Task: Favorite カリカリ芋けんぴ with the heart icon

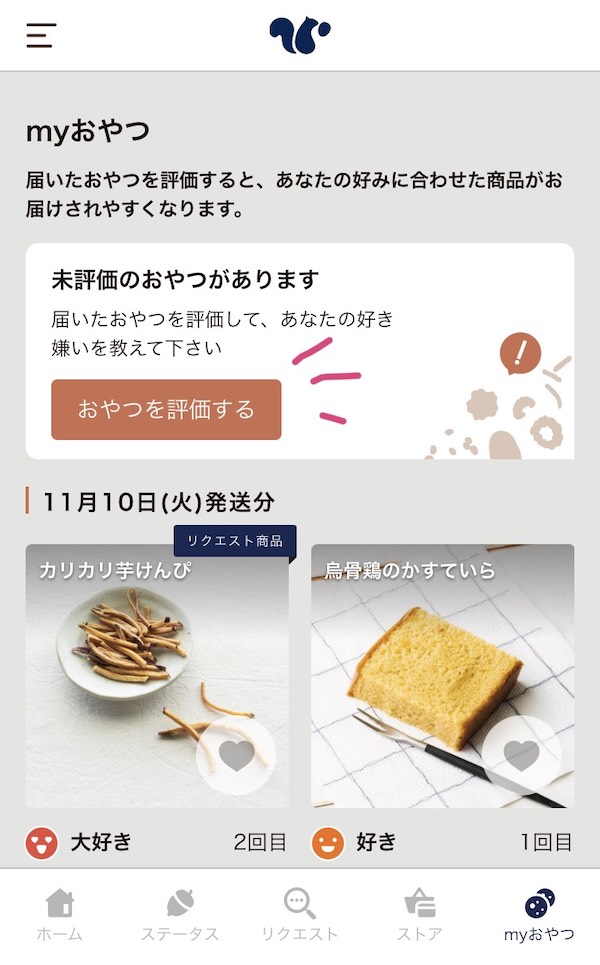Action: coord(236,756)
